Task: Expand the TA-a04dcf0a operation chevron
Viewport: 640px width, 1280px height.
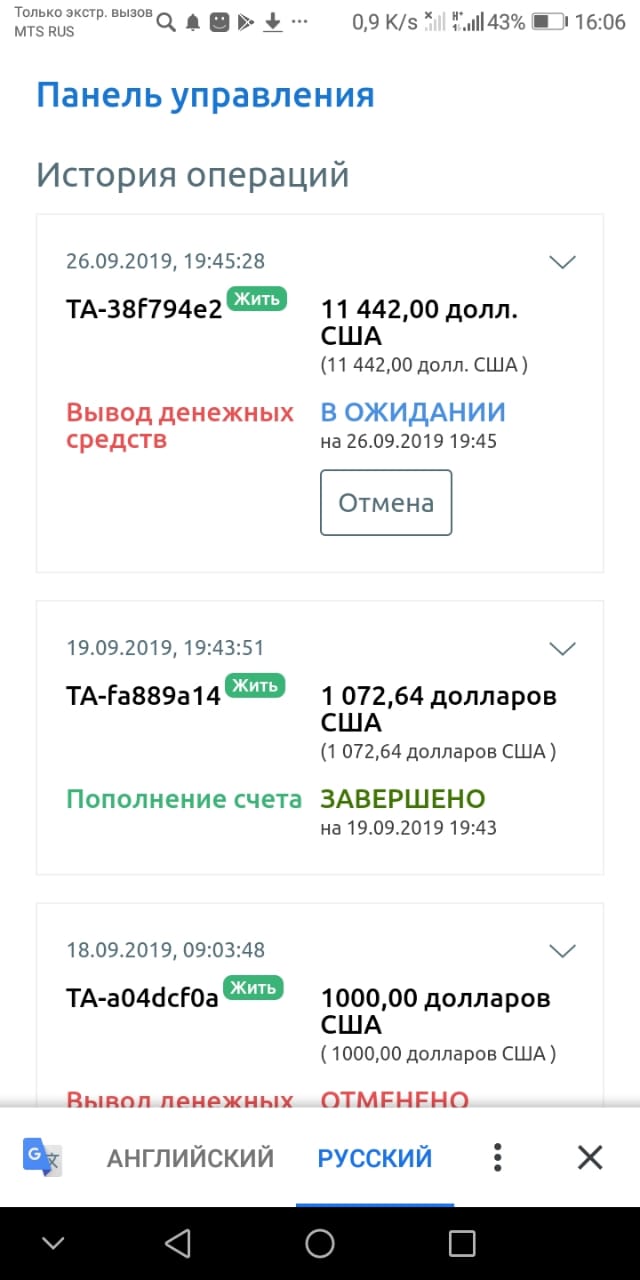Action: pos(563,950)
